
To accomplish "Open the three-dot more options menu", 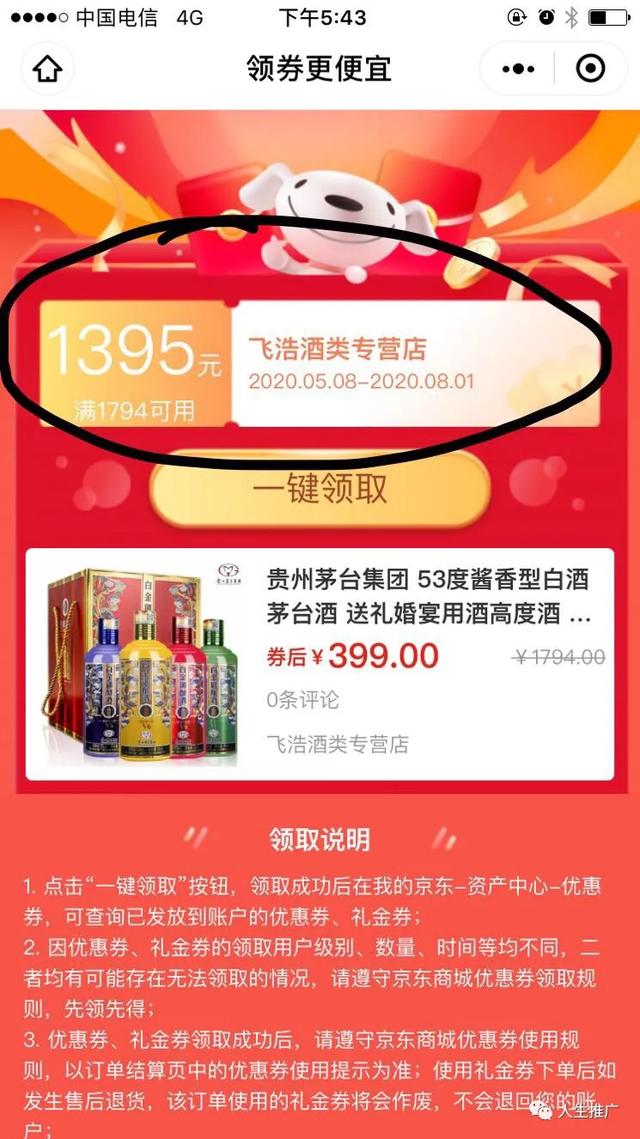I will (x=518, y=69).
